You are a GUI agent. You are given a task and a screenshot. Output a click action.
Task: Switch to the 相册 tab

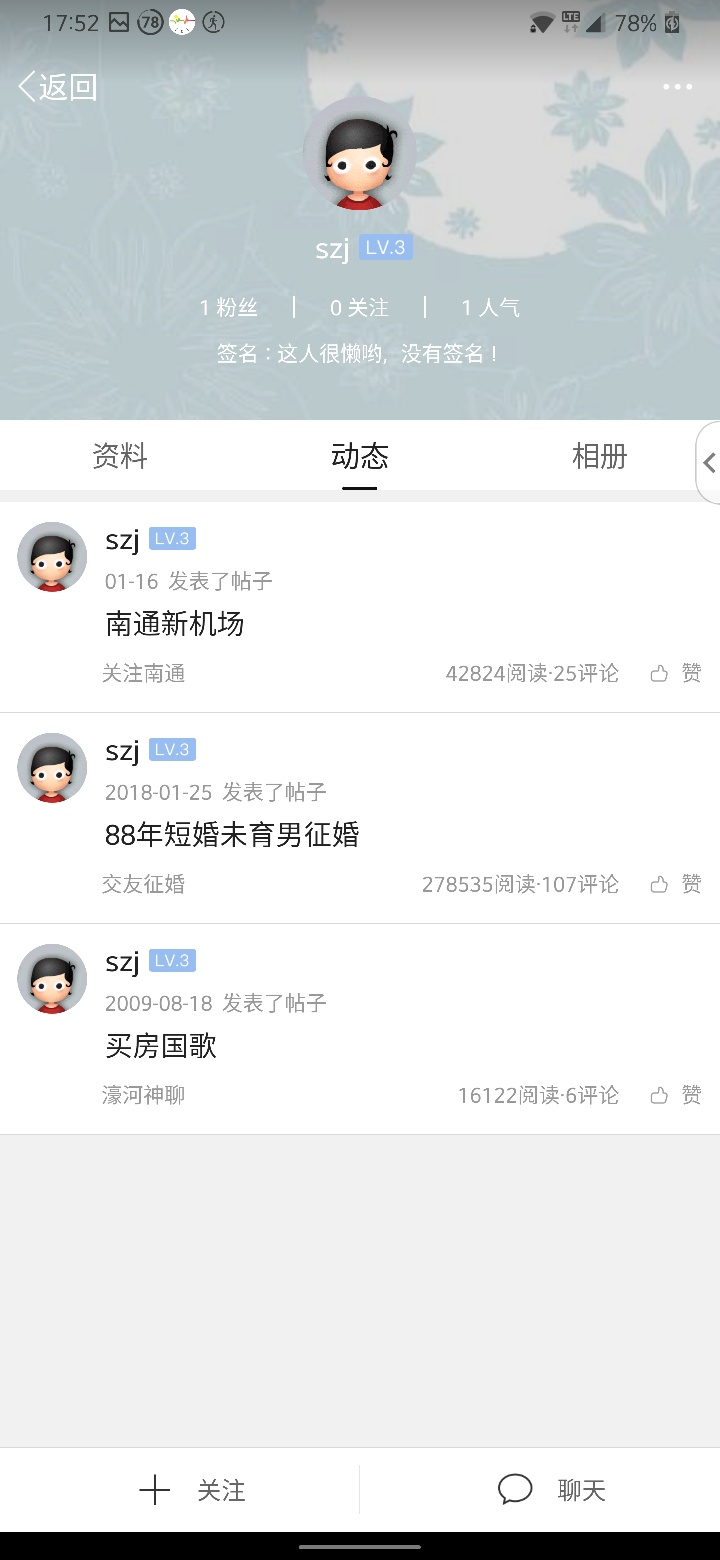point(599,457)
